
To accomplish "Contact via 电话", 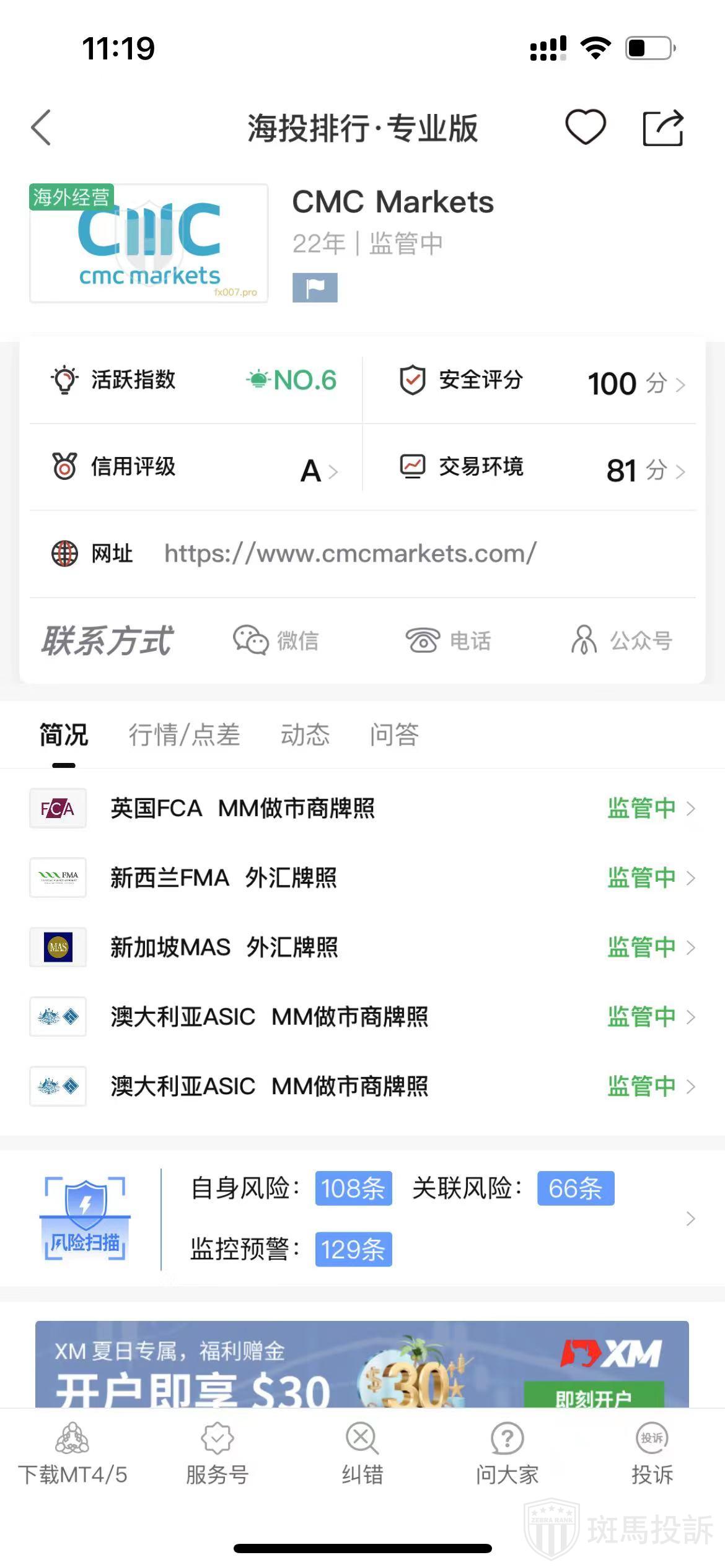I will pyautogui.click(x=448, y=640).
